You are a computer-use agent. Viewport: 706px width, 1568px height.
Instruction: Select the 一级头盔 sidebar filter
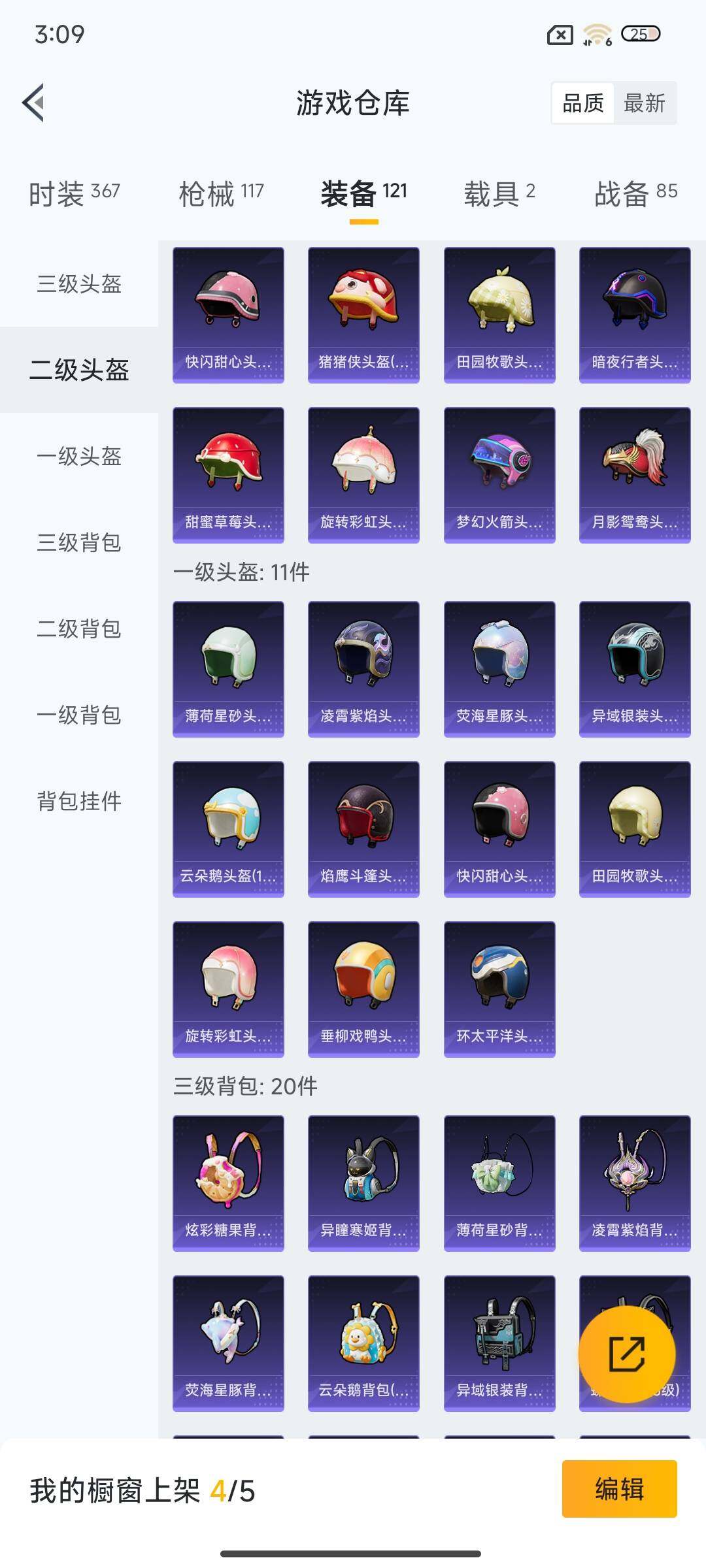point(78,457)
